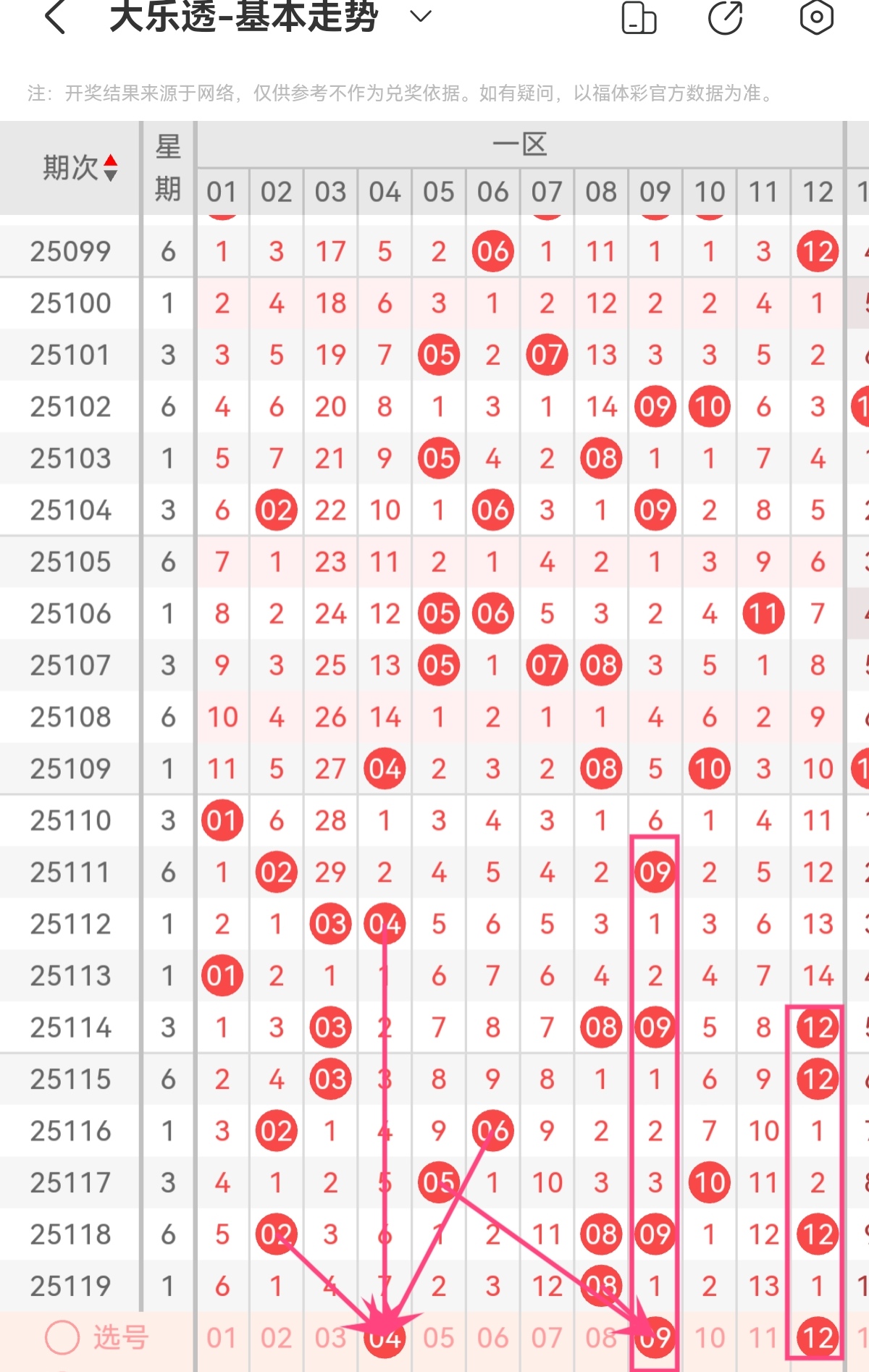The height and width of the screenshot is (1372, 869).
Task: Select number 01 in the 选号 row
Action: pyautogui.click(x=222, y=1337)
